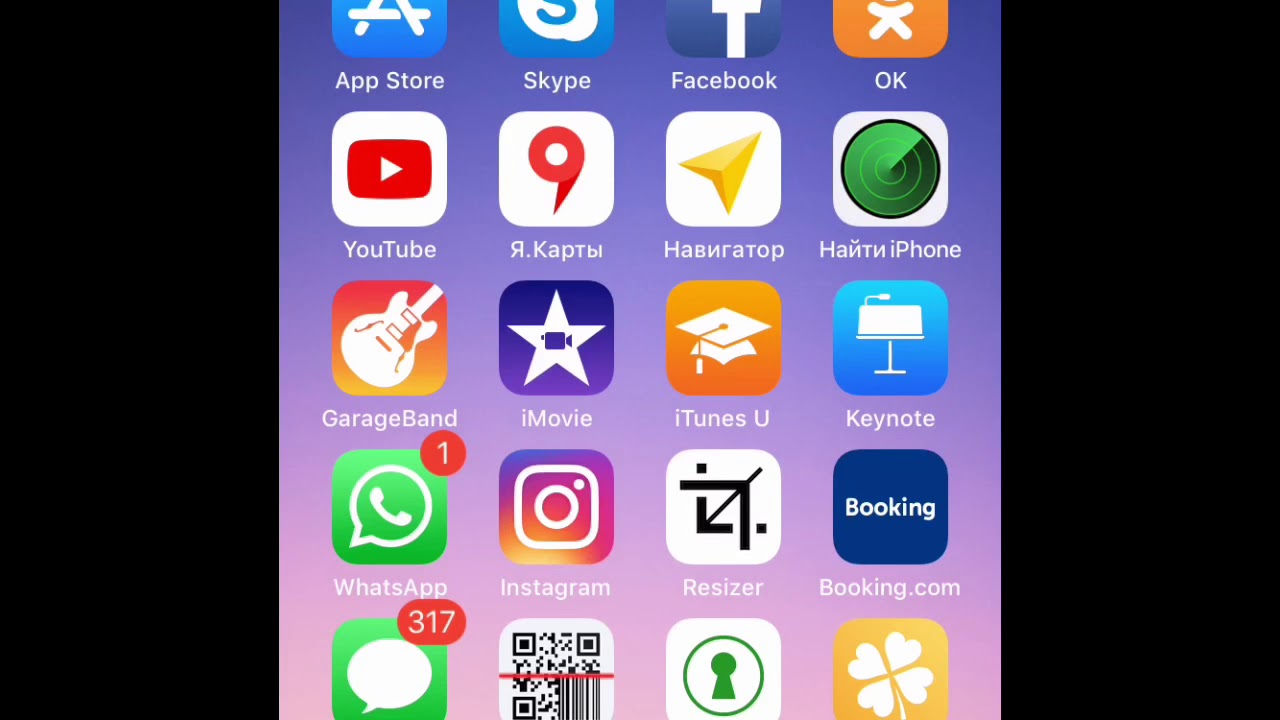Open the iTunes U app
The width and height of the screenshot is (1280, 720).
click(x=723, y=338)
